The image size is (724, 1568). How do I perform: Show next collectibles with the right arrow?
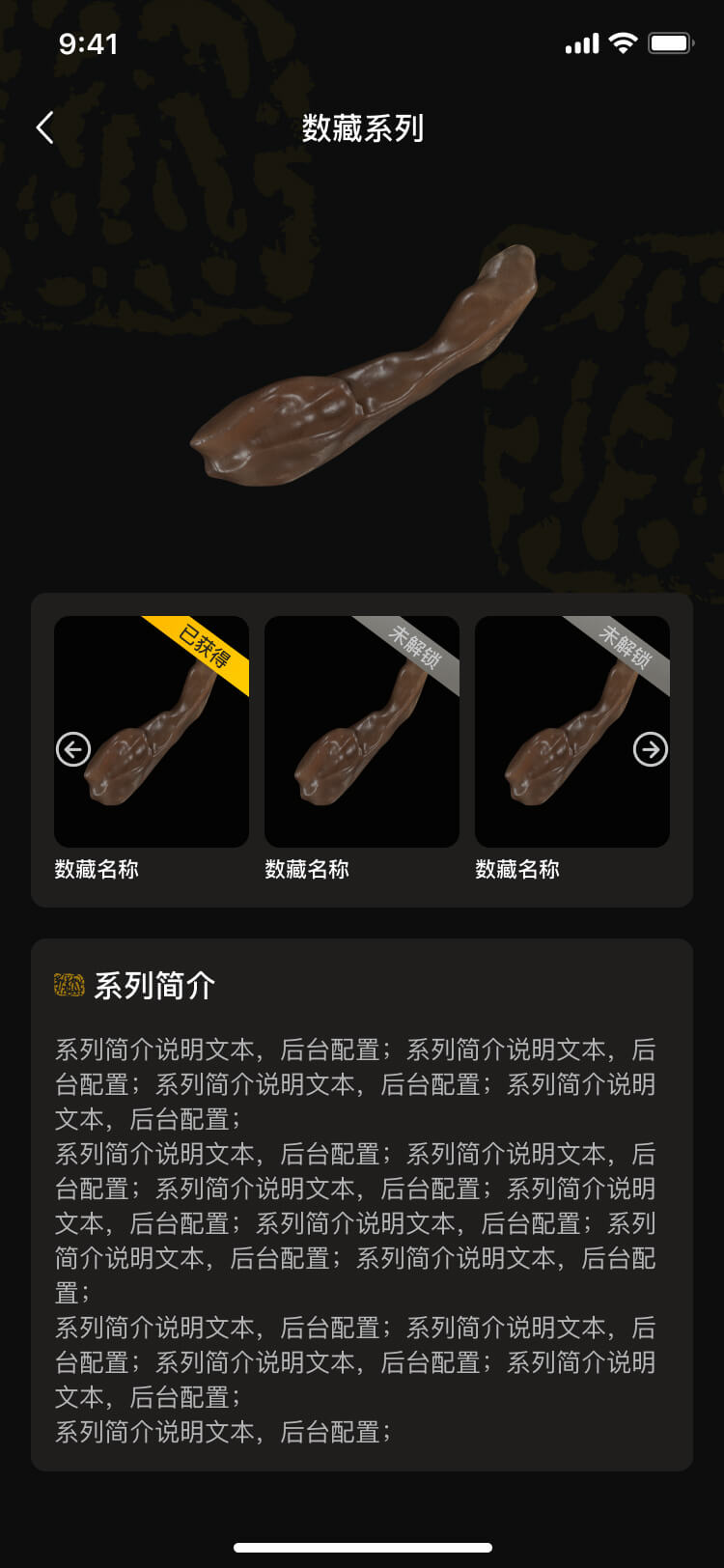point(650,749)
